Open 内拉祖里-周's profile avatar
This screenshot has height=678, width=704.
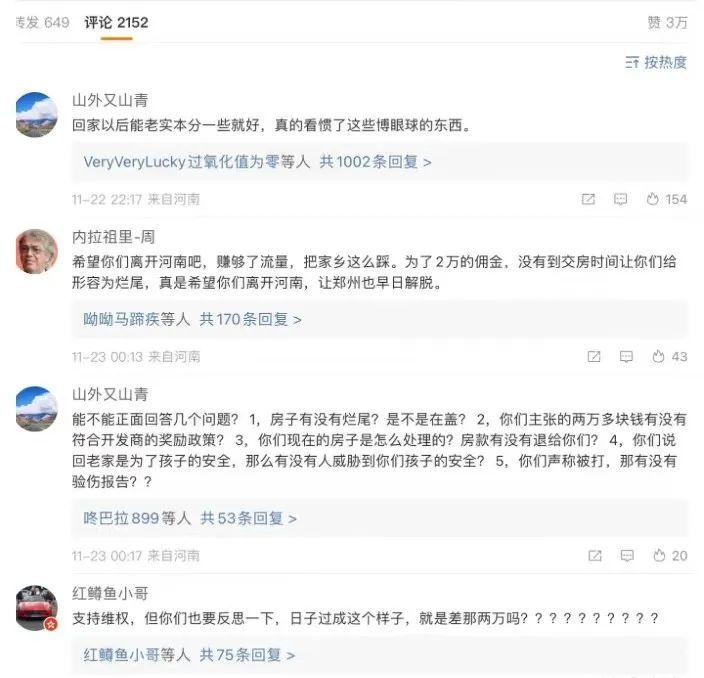pyautogui.click(x=37, y=252)
